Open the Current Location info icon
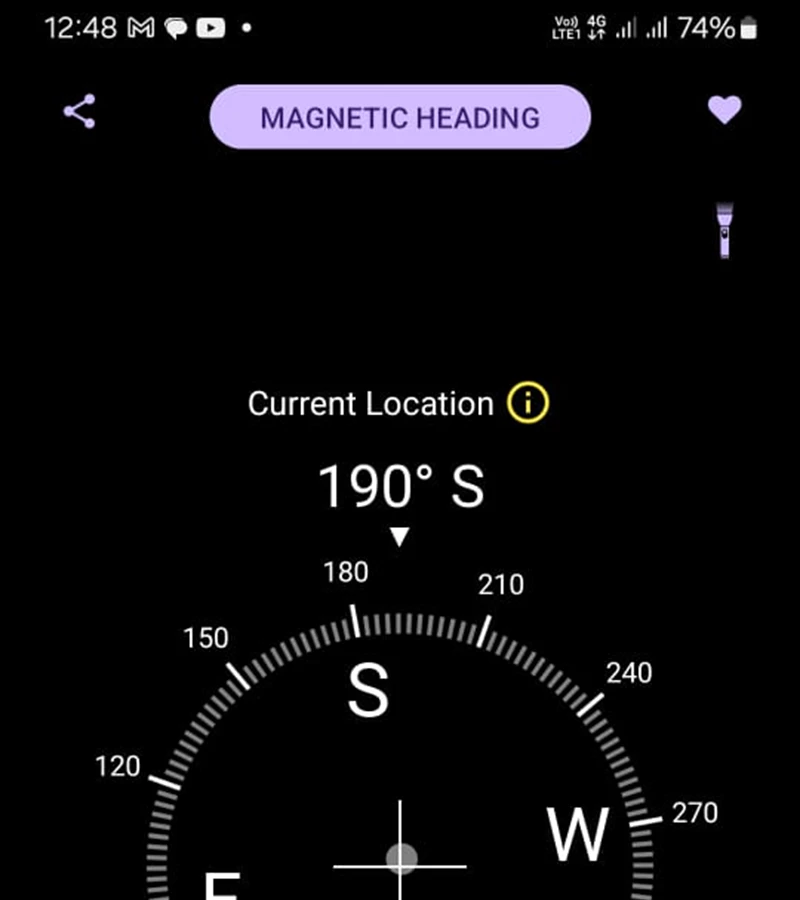 [x=528, y=404]
